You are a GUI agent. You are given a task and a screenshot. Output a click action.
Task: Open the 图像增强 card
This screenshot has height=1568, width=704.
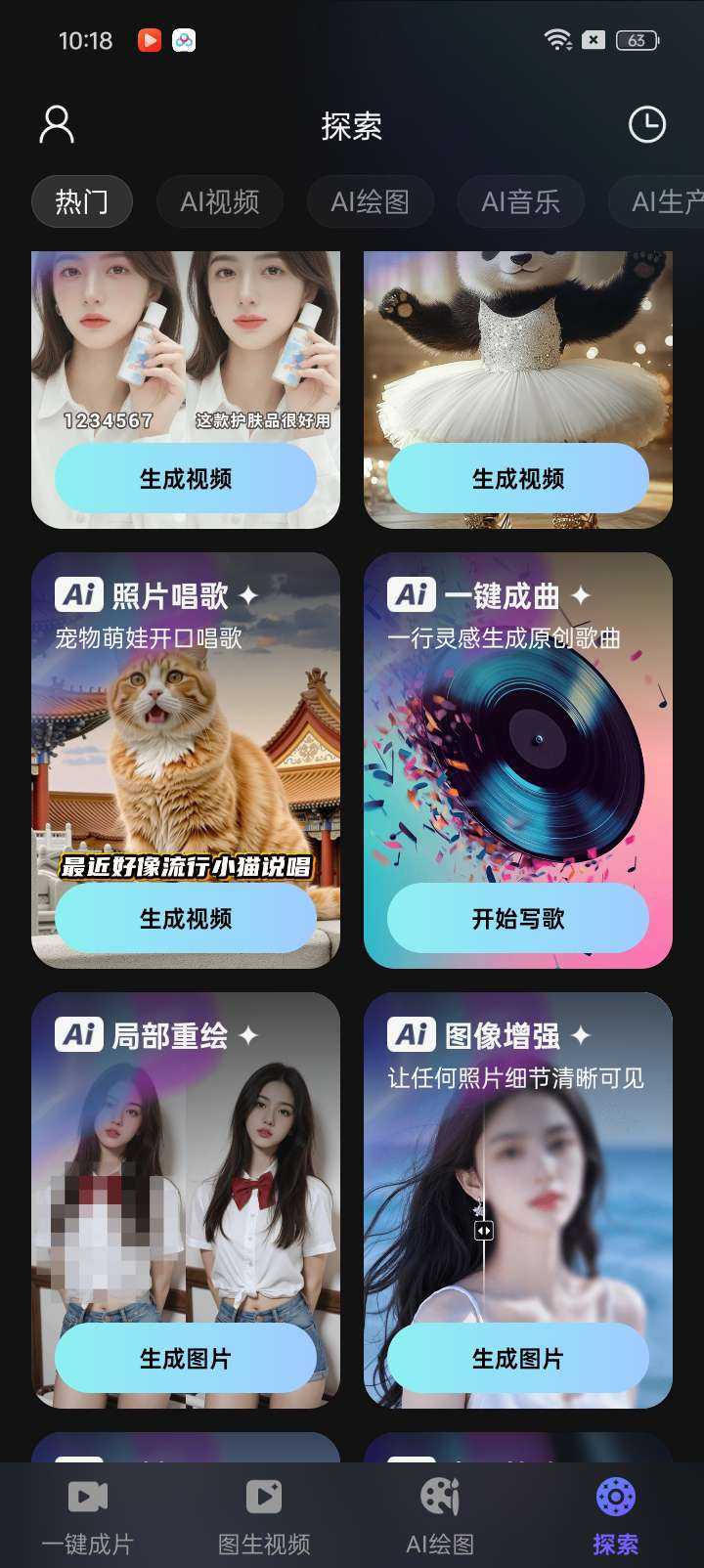tap(518, 1183)
